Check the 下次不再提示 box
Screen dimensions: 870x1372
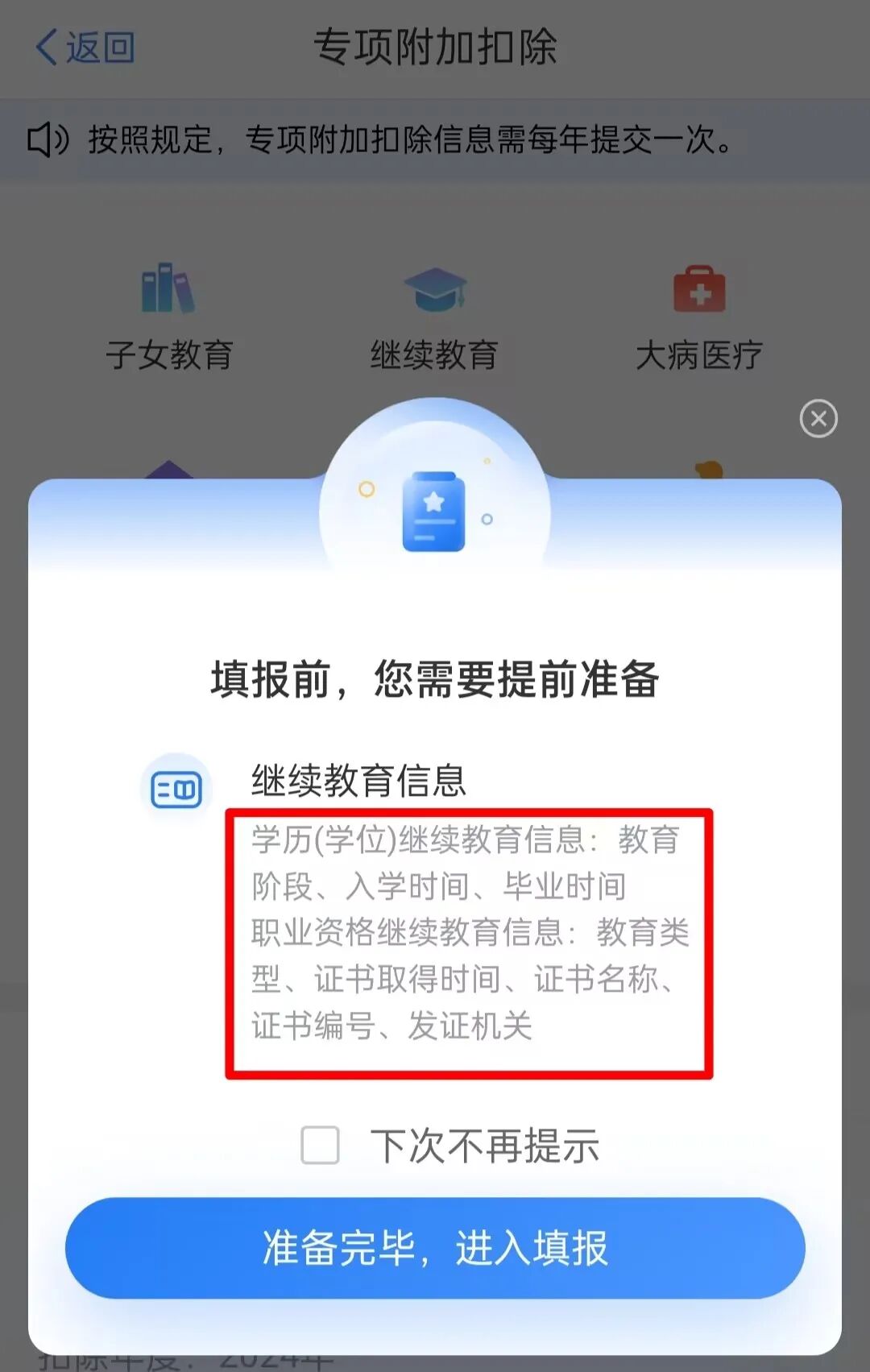[x=320, y=1145]
